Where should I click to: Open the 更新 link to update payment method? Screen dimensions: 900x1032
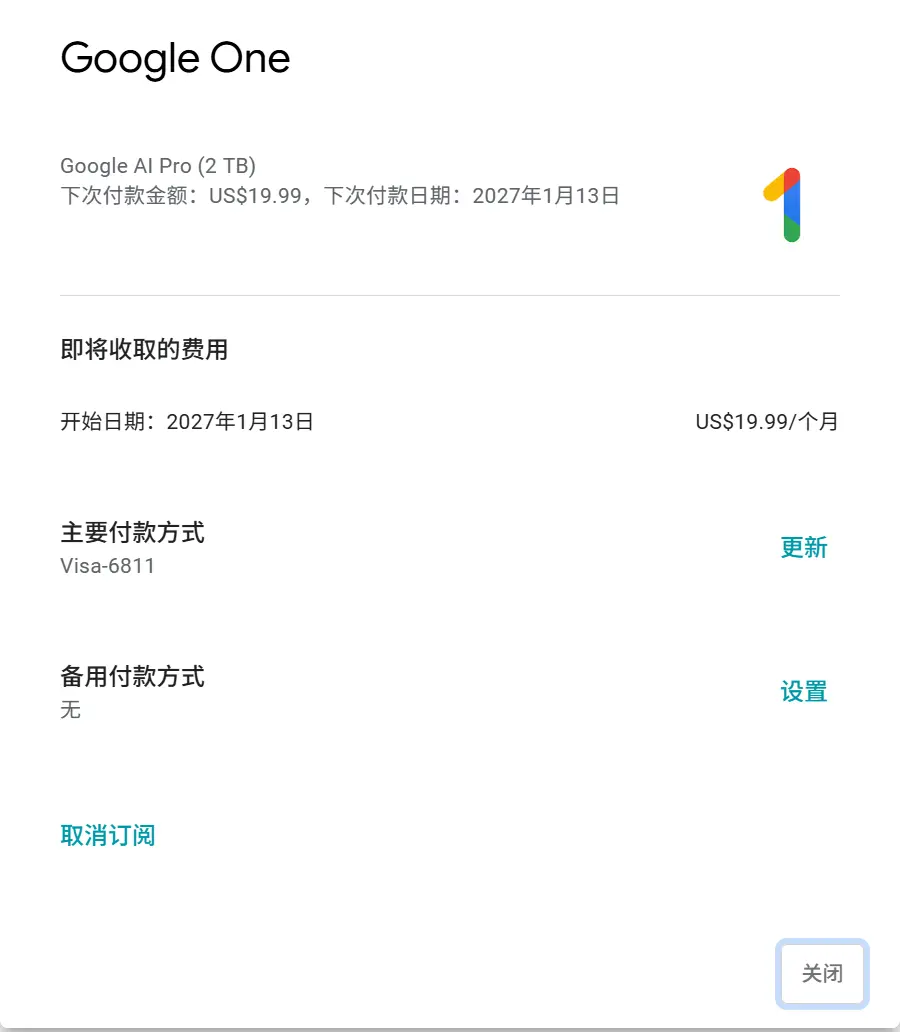pos(803,548)
